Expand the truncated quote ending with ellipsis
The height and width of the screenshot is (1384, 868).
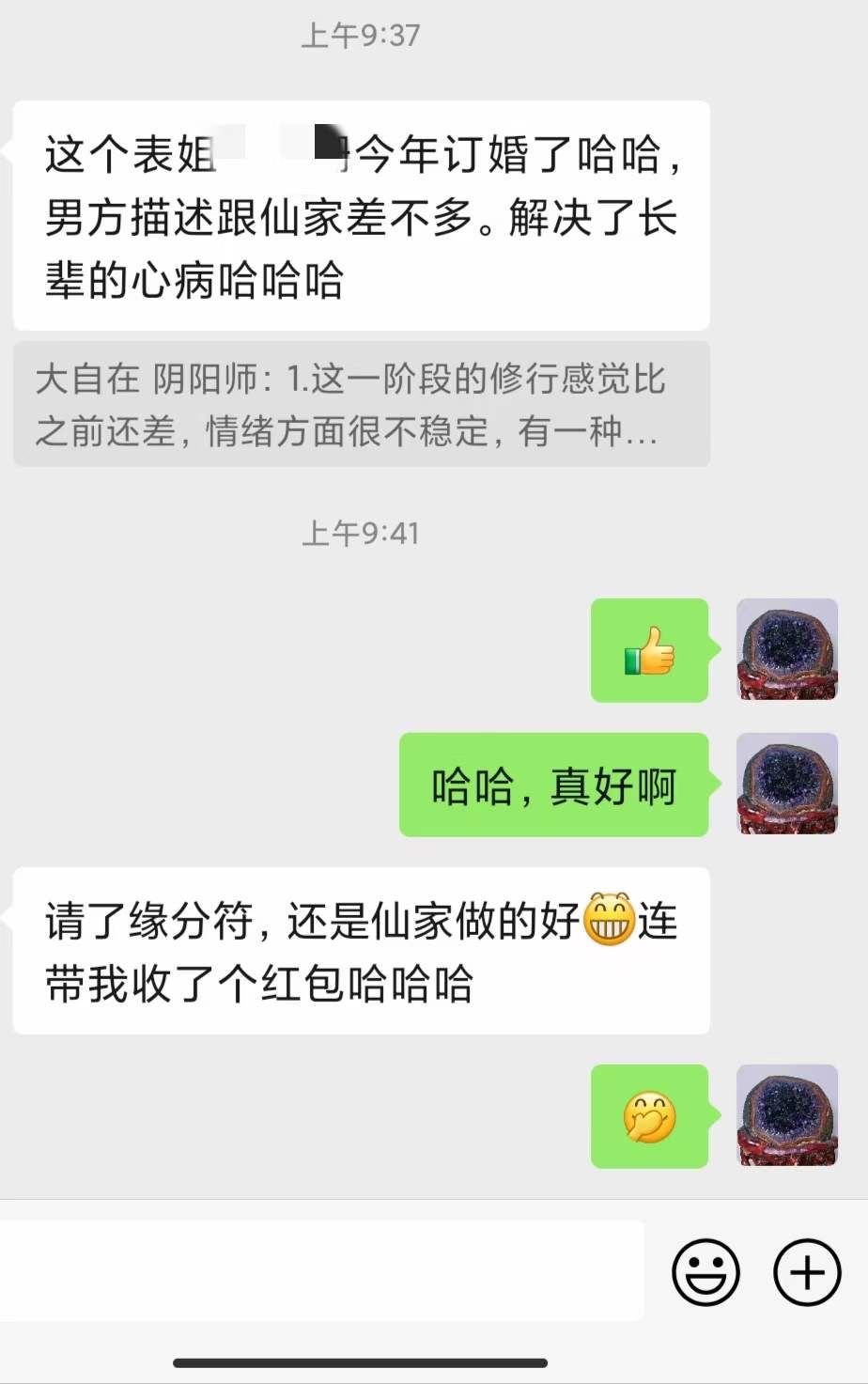tap(360, 405)
